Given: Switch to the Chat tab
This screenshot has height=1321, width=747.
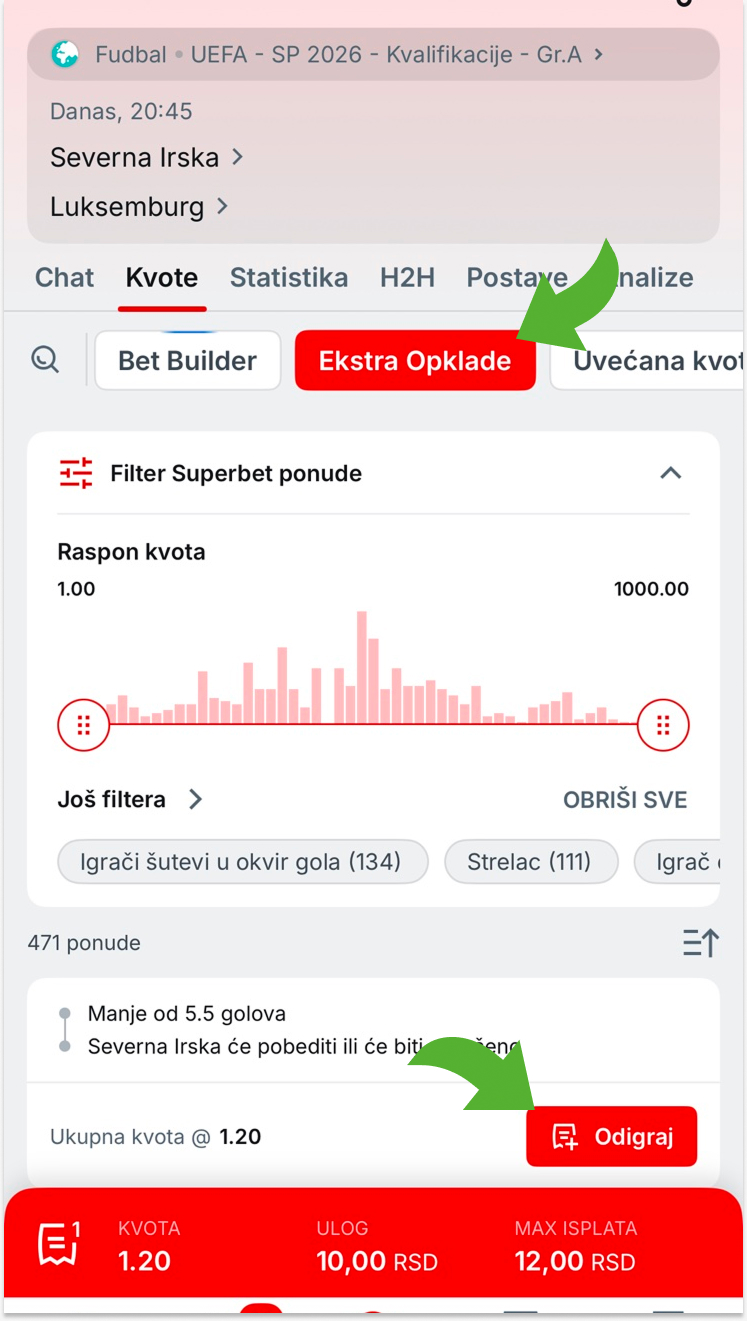Looking at the screenshot, I should [x=65, y=277].
